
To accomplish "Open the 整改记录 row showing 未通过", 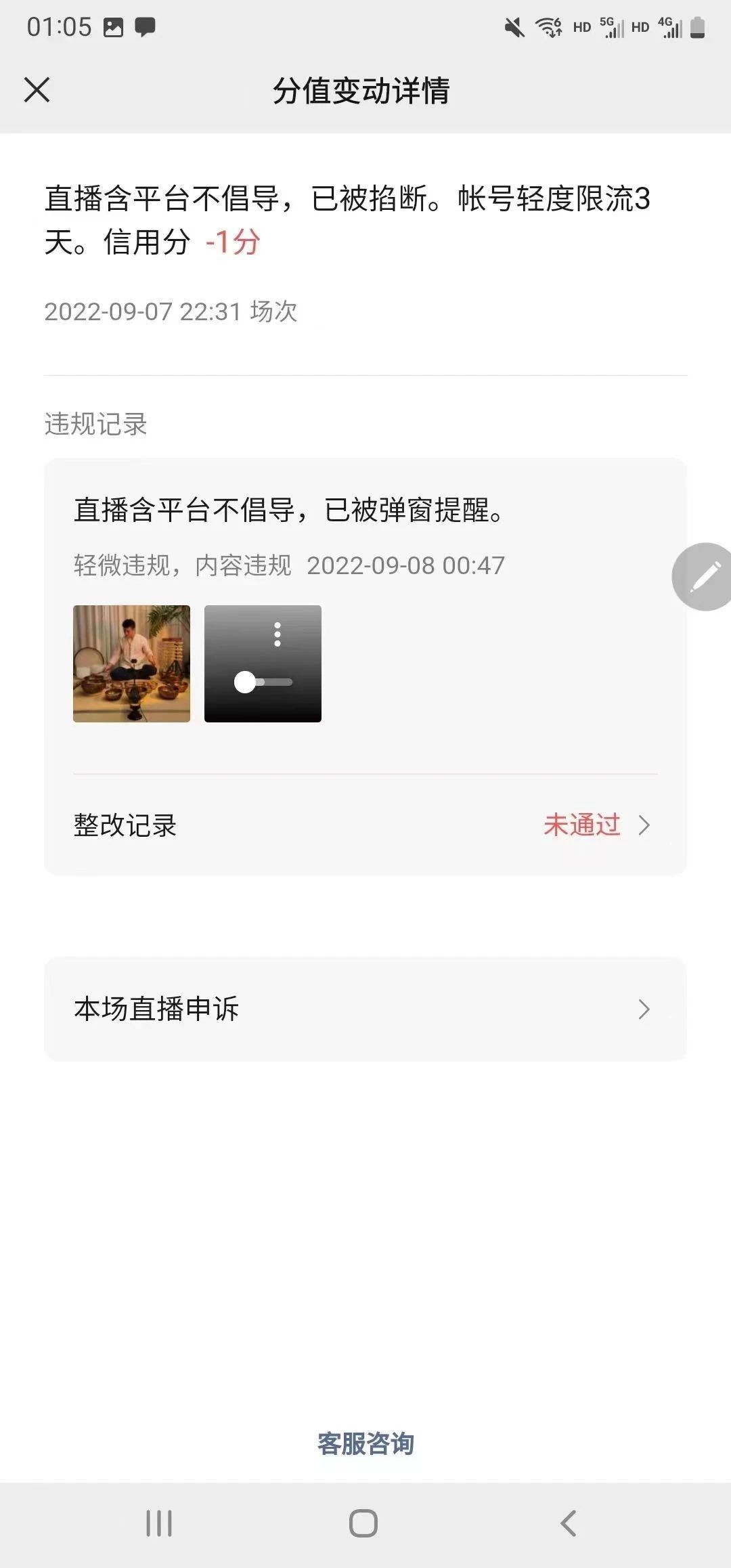I will [365, 825].
